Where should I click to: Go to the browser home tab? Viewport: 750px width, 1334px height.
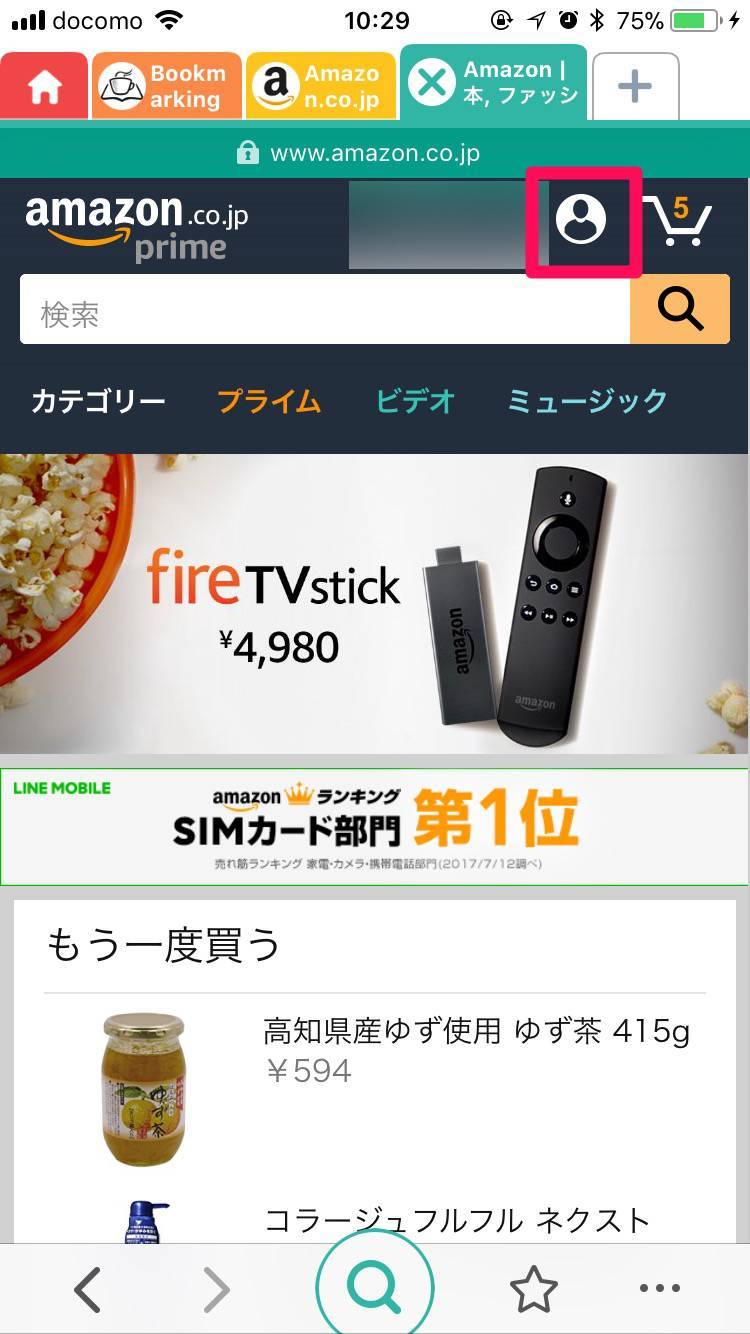click(x=44, y=87)
